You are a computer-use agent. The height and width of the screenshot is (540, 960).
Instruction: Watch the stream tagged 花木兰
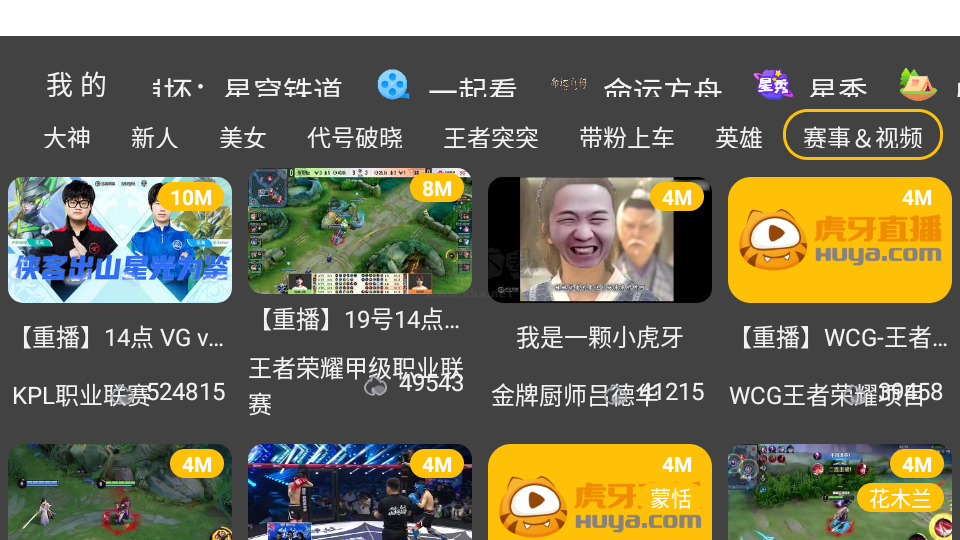pos(840,493)
